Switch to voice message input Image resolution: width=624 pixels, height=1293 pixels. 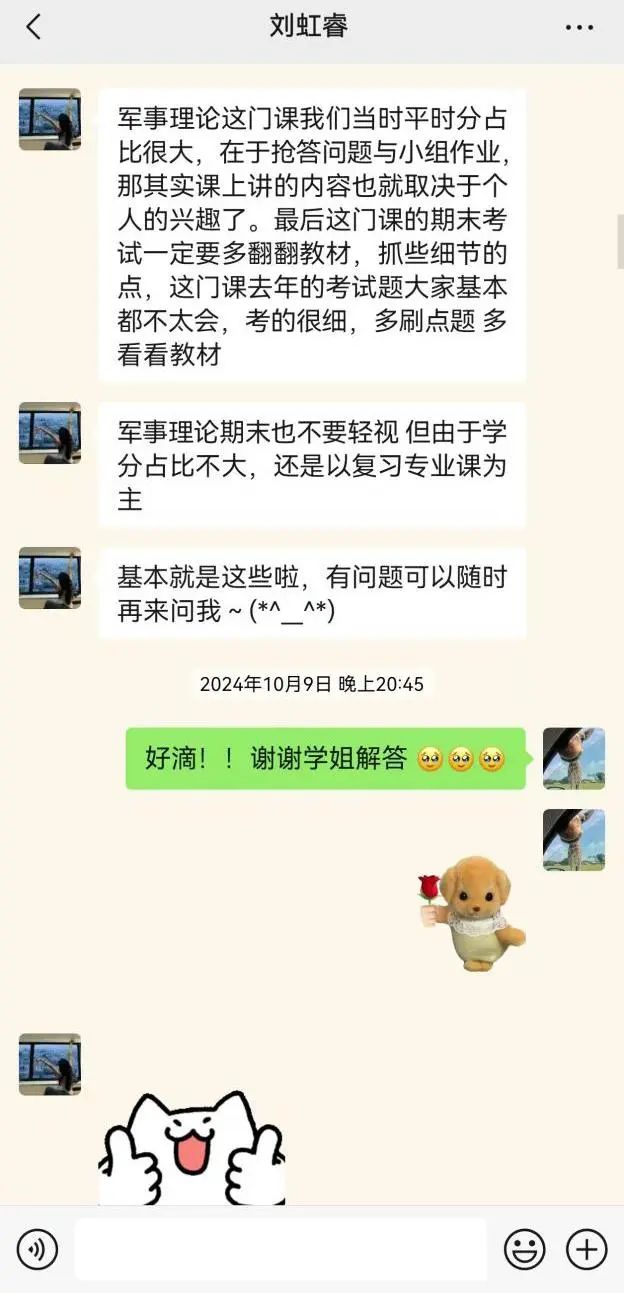[38, 1249]
